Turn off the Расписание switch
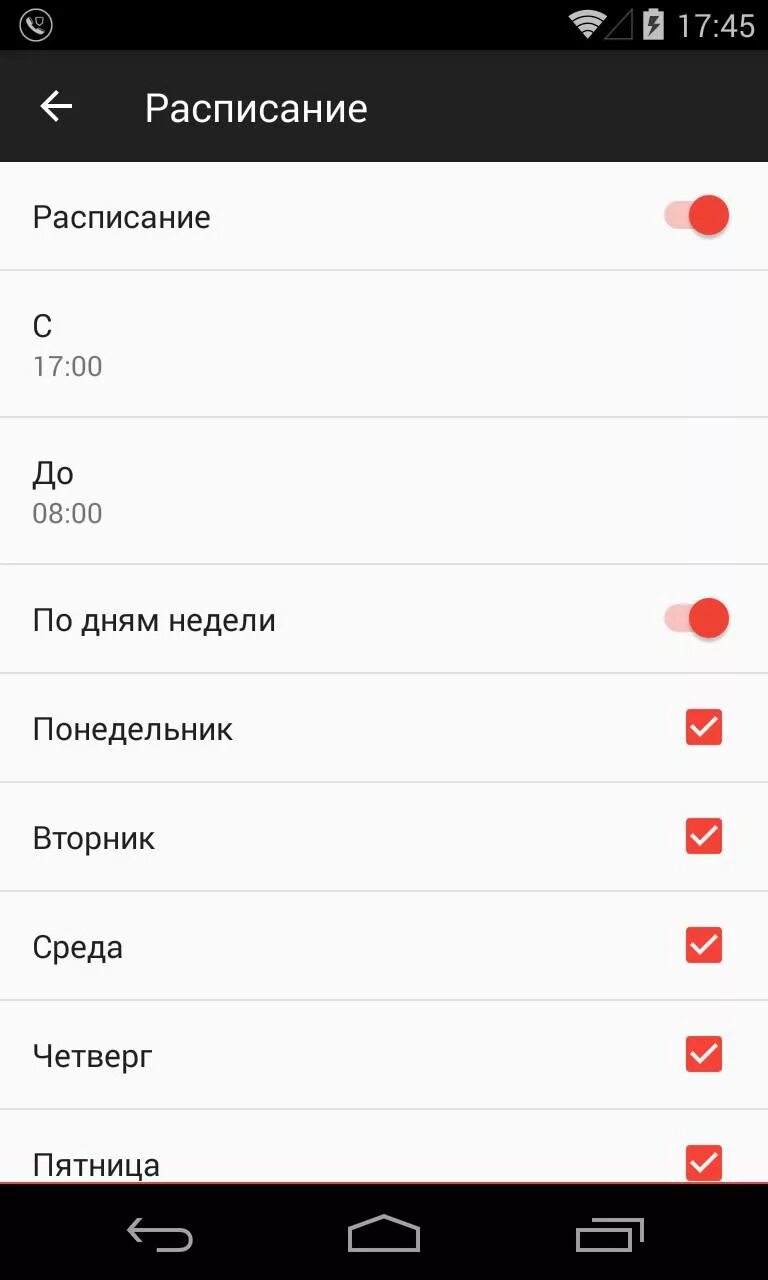The width and height of the screenshot is (768, 1280). [x=697, y=216]
